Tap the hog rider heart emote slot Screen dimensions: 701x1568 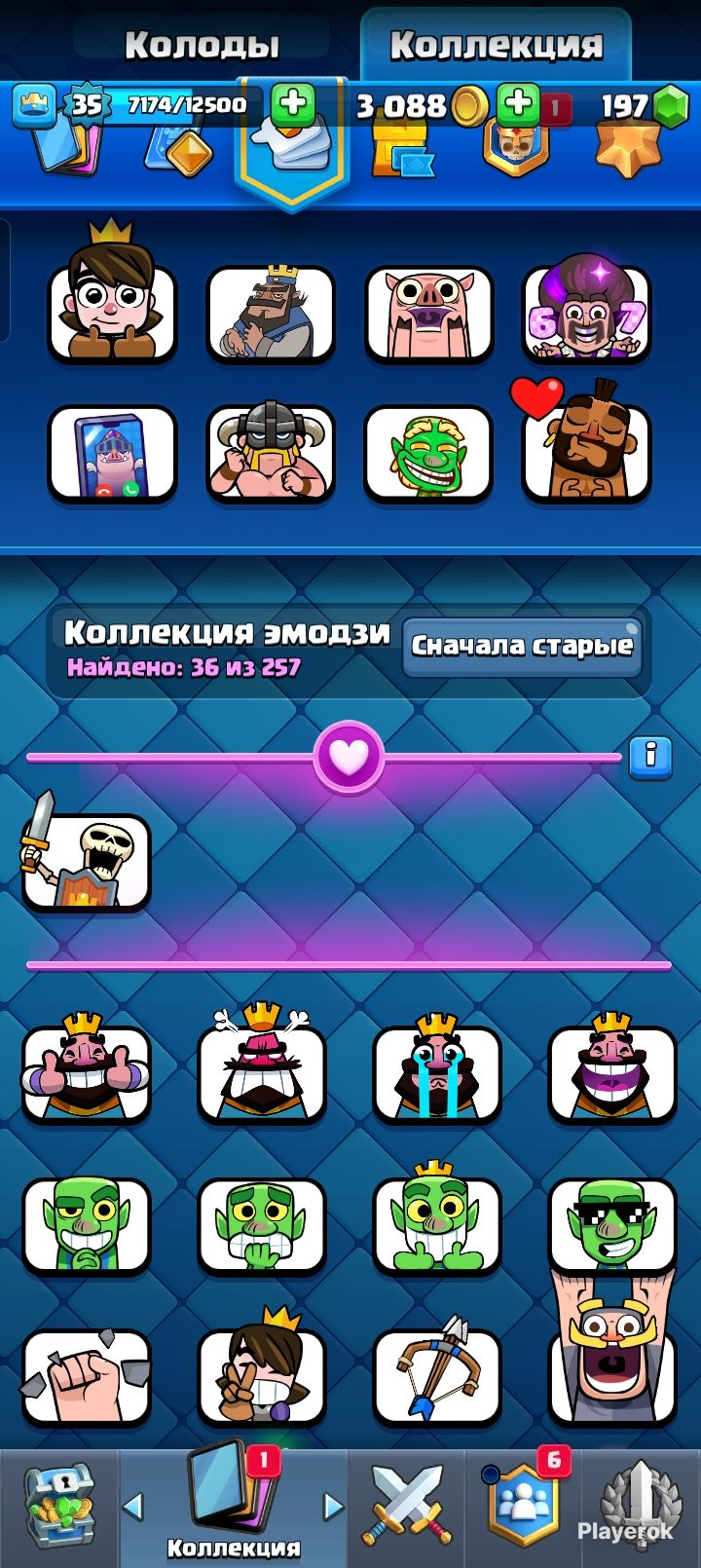[586, 452]
